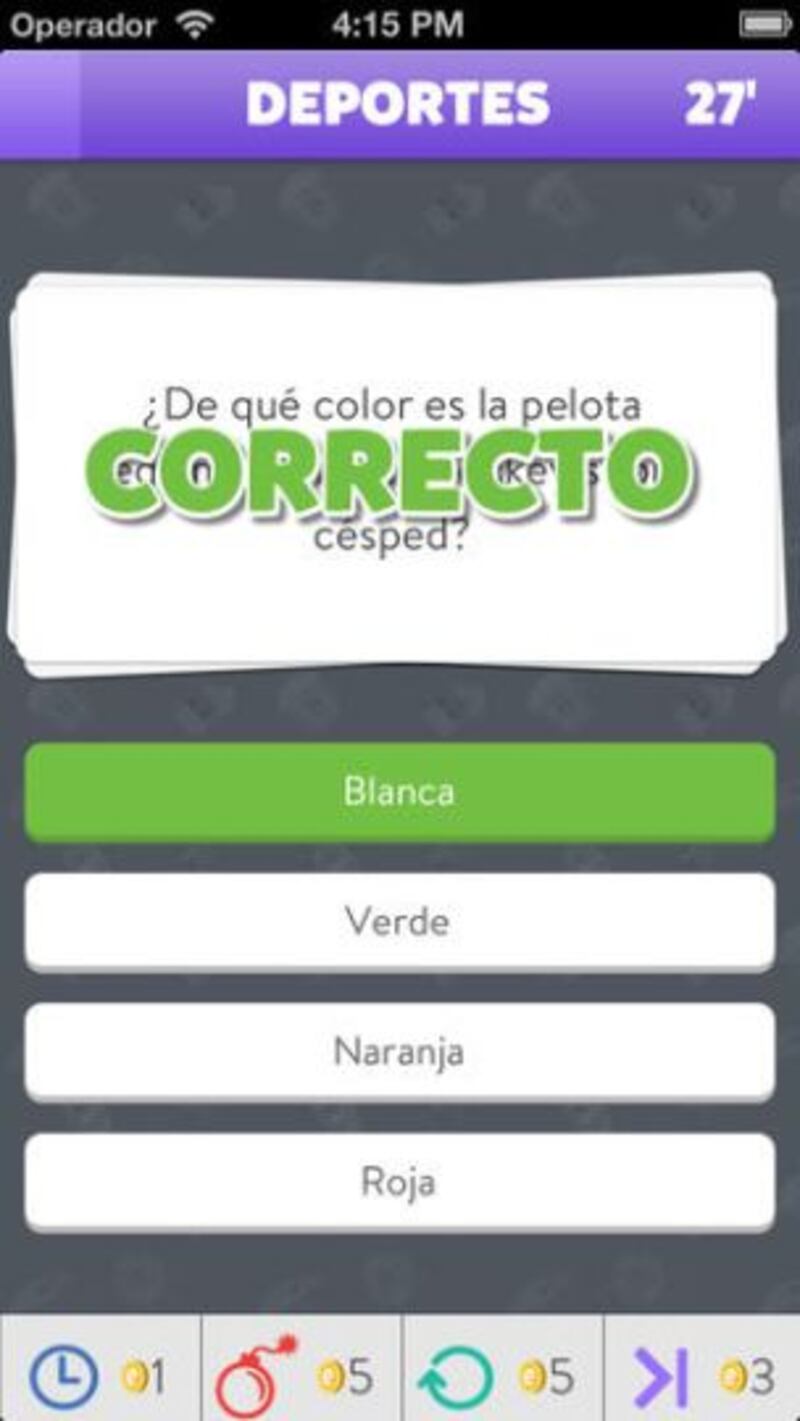Choose the Verde answer
The width and height of the screenshot is (800, 1421).
click(x=400, y=921)
